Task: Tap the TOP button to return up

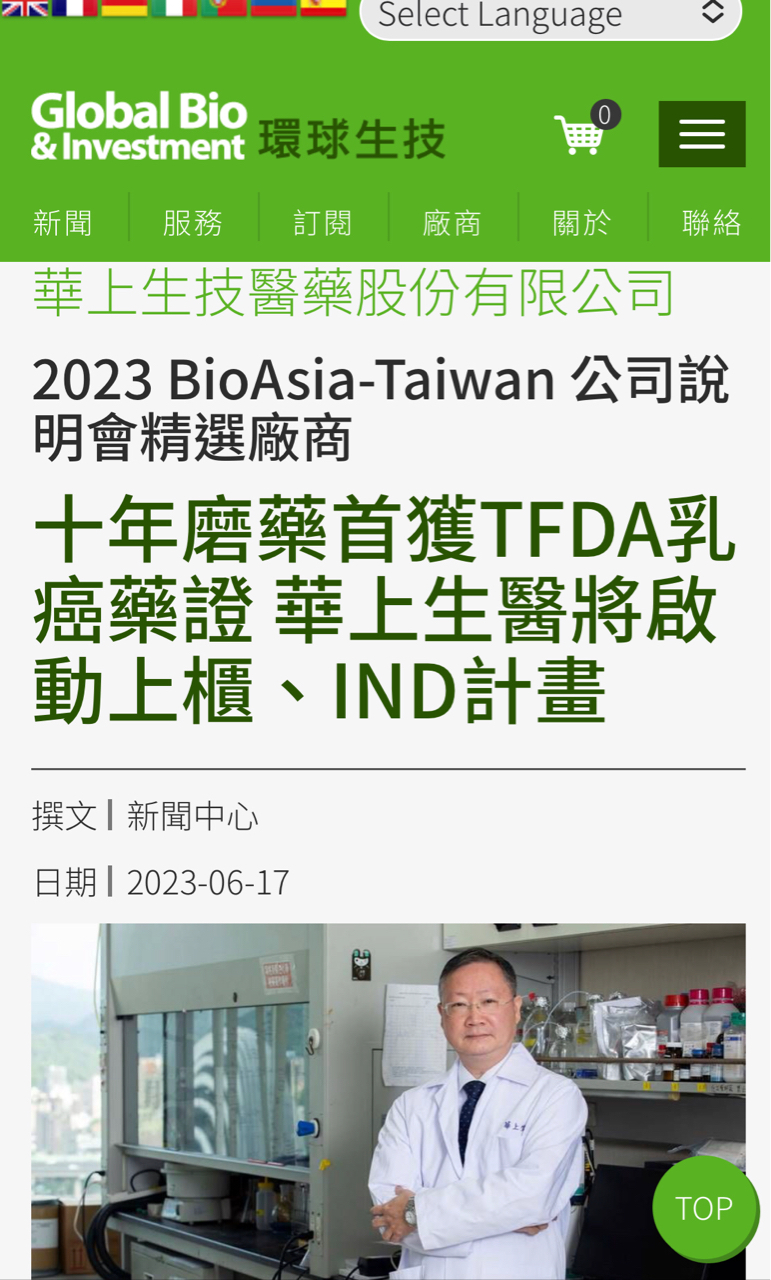Action: tap(704, 1208)
